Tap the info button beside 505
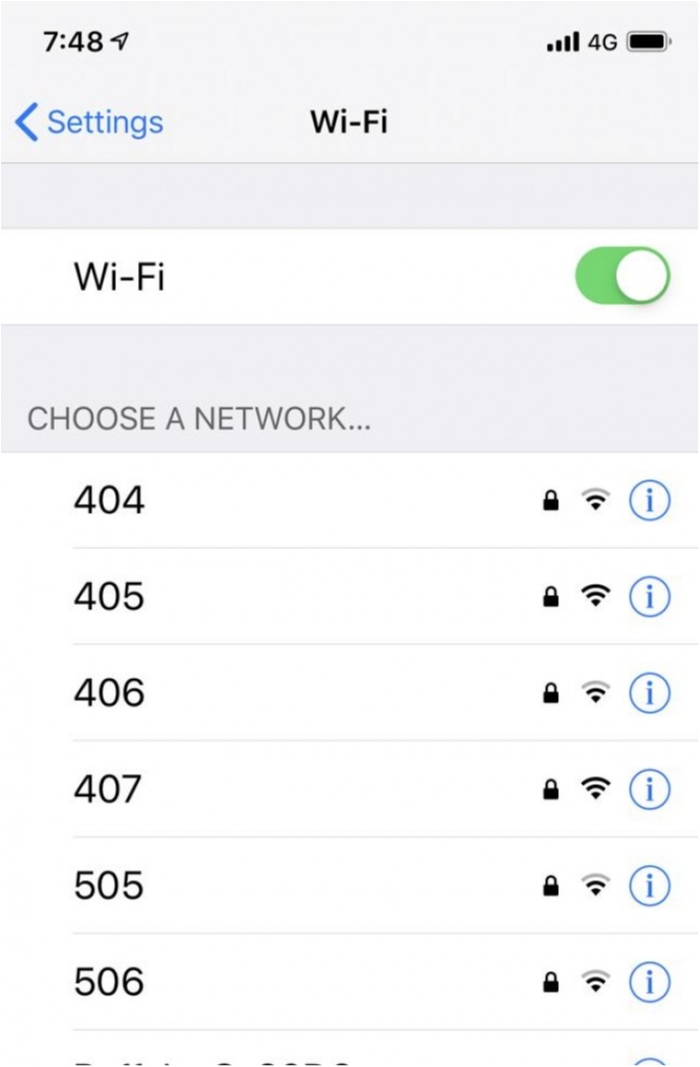This screenshot has width=700, height=1067. click(x=649, y=886)
